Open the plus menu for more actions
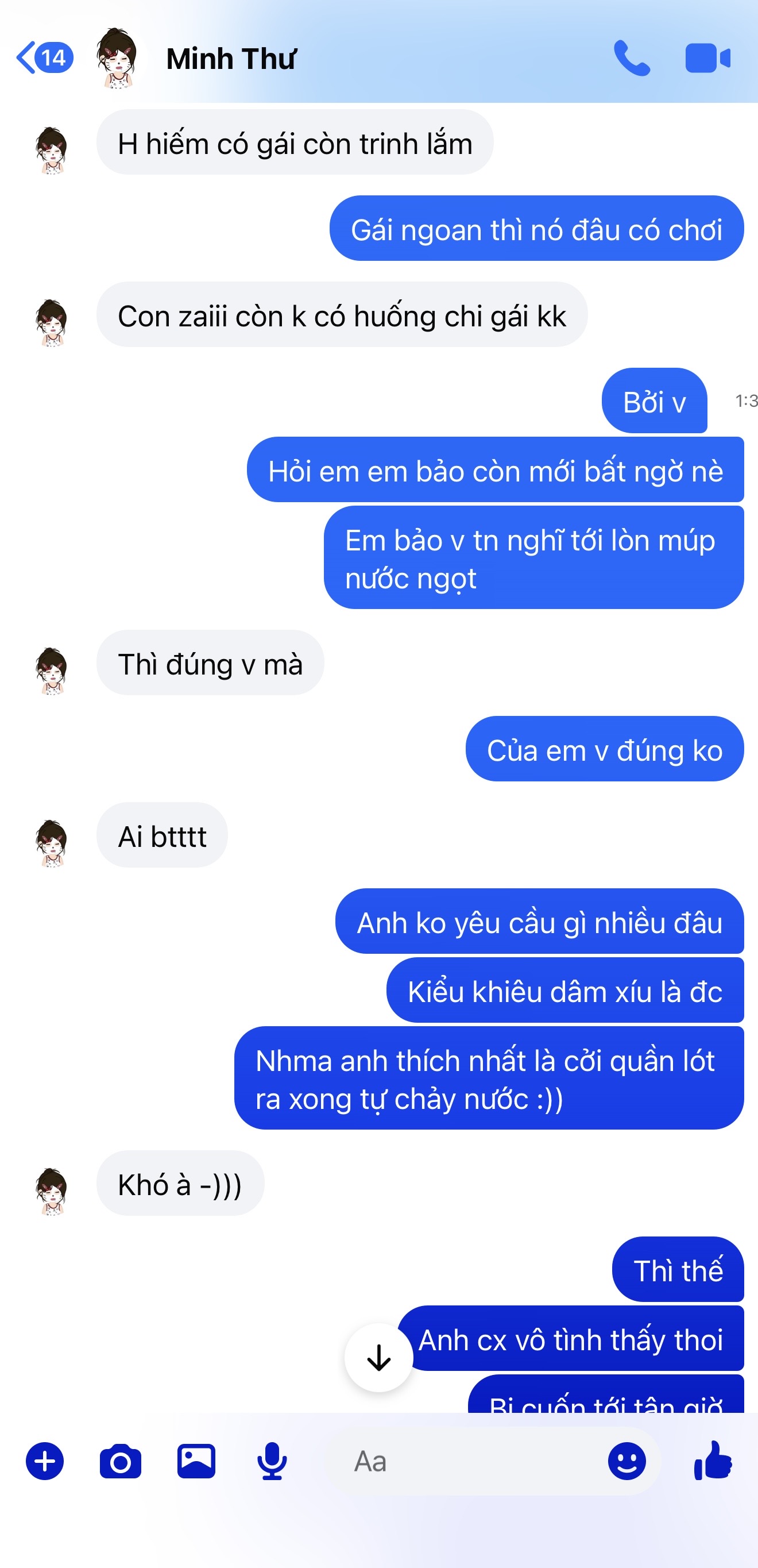The image size is (758, 1568). pos(44,1461)
